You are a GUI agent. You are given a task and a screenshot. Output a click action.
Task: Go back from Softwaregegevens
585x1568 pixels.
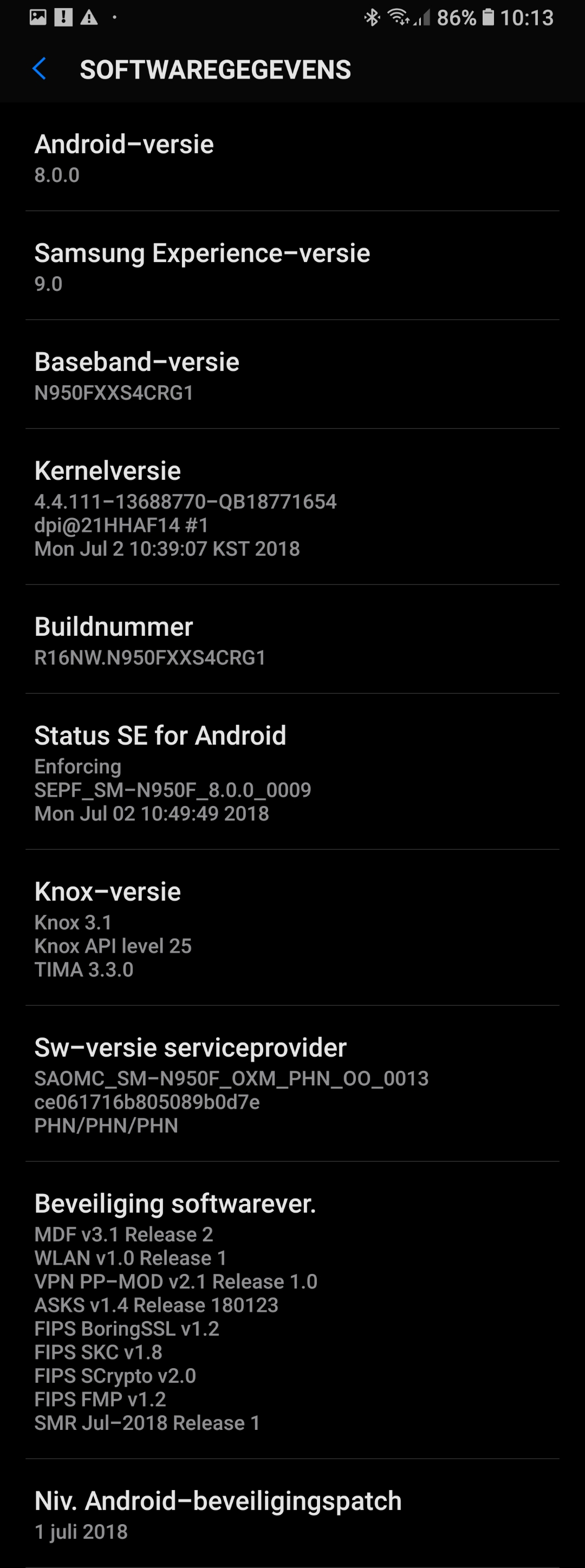[40, 69]
